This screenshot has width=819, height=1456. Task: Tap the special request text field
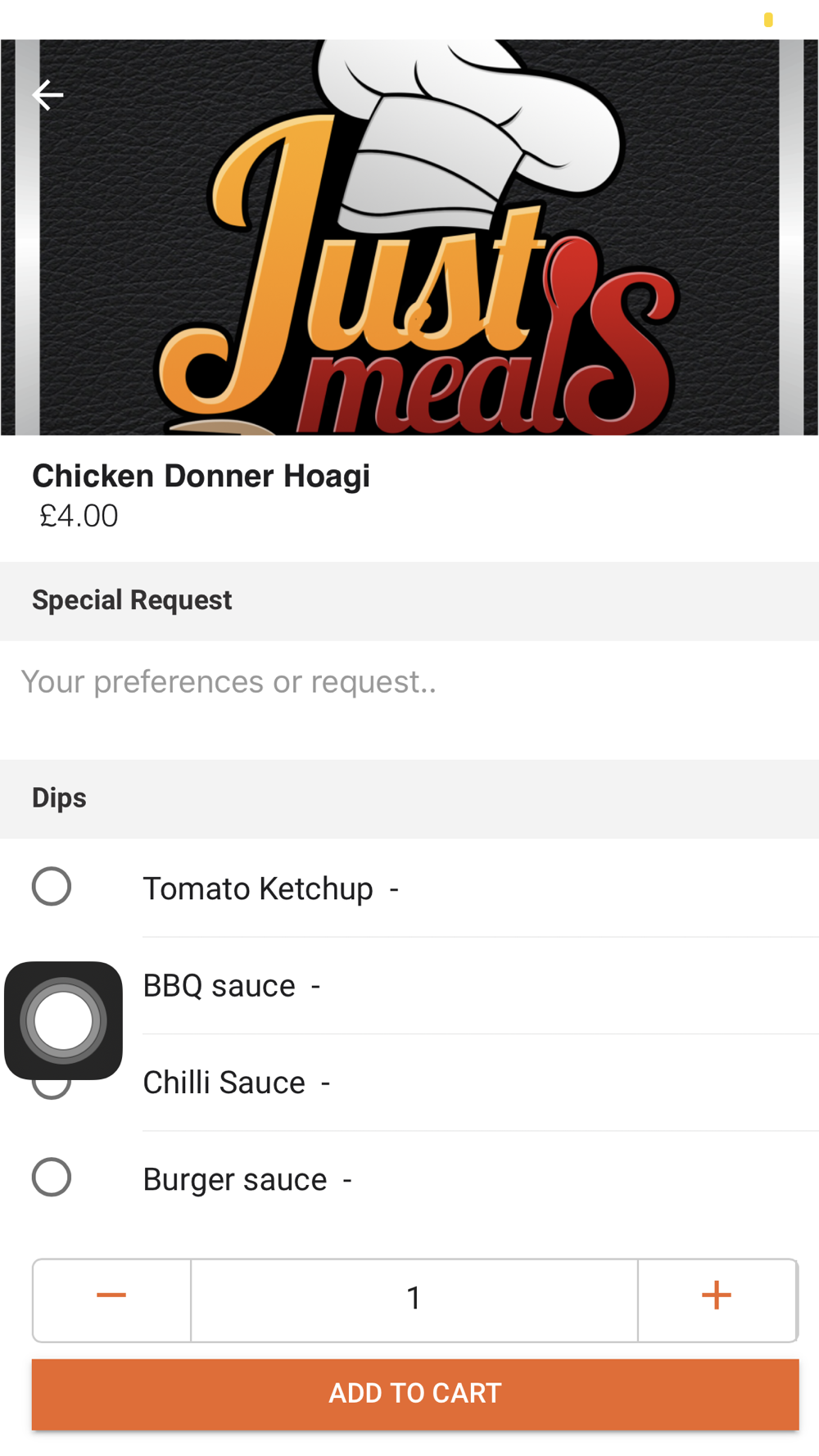tap(409, 699)
